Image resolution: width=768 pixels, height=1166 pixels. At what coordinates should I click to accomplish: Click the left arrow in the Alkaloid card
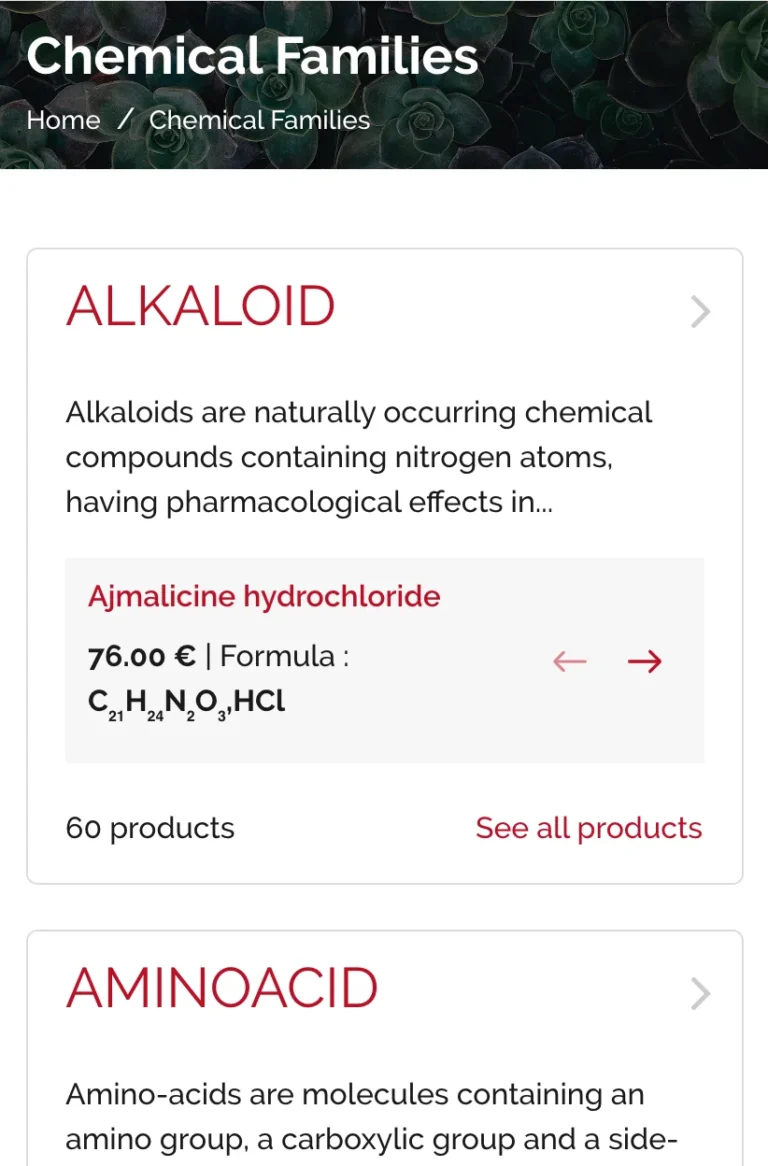click(x=569, y=660)
